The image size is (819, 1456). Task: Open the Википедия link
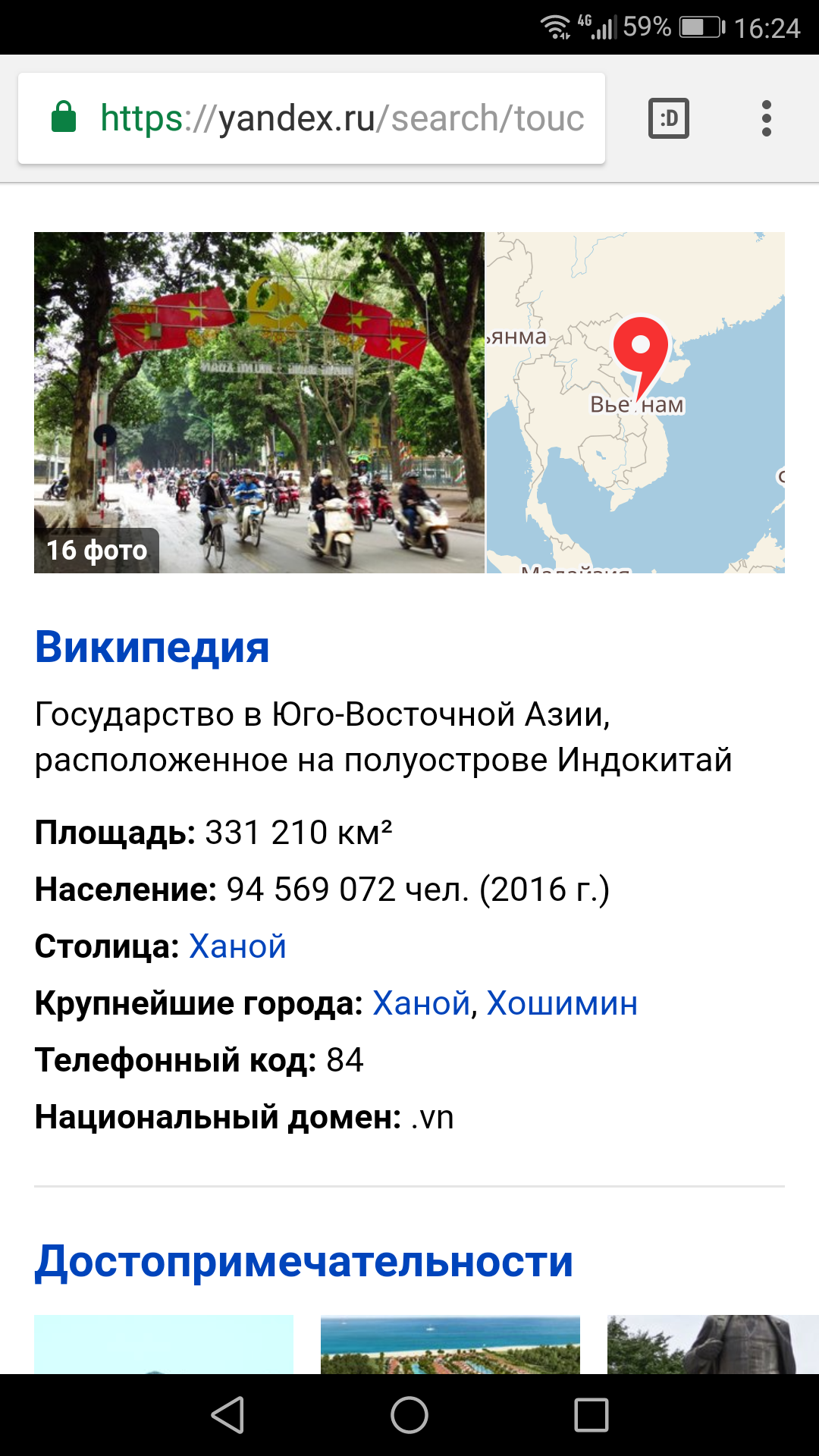[152, 647]
